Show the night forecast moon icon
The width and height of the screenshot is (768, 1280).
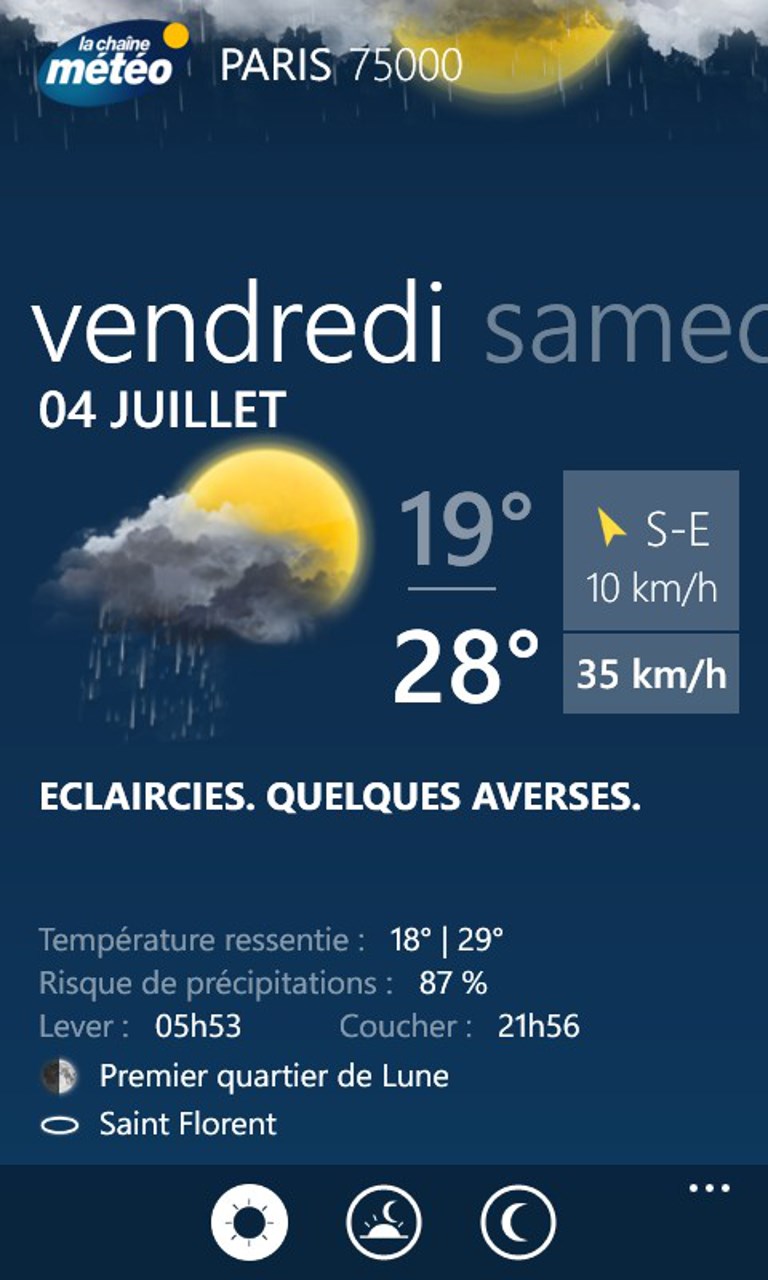tap(518, 1221)
